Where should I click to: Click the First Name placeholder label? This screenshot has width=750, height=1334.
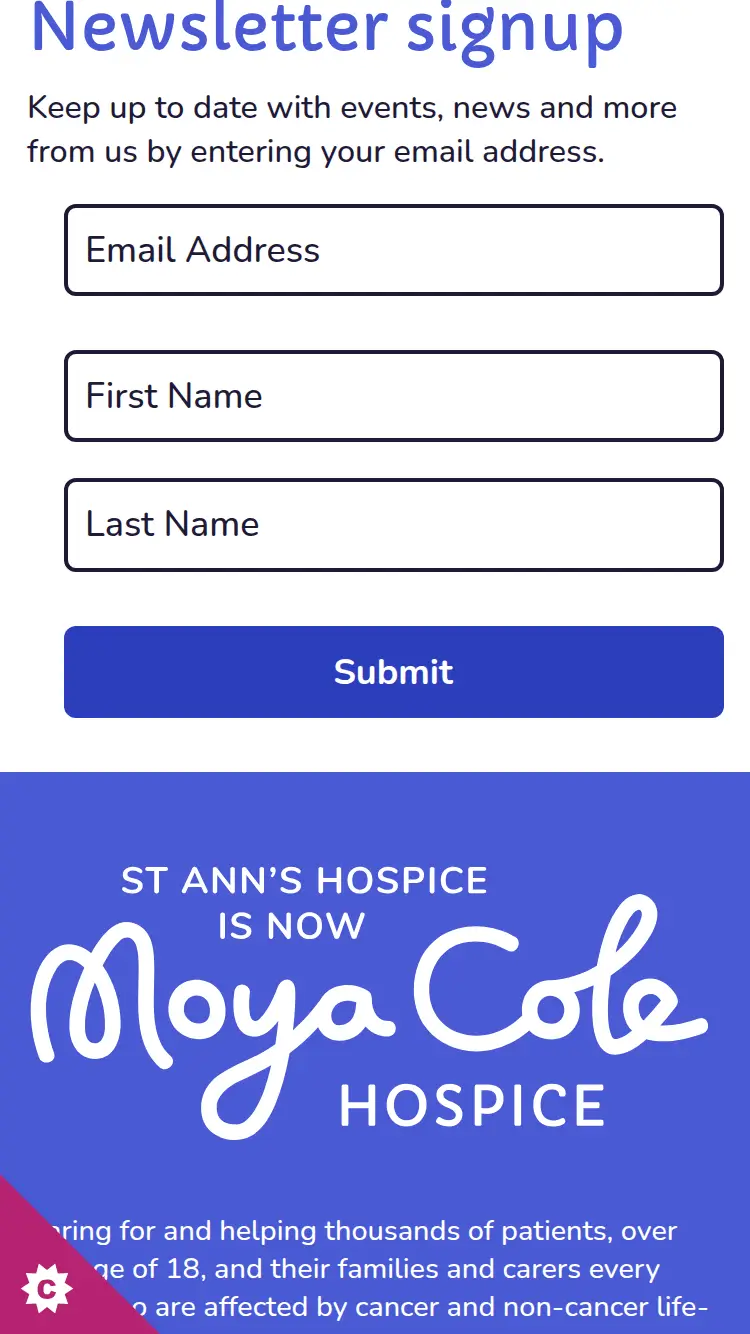(x=174, y=396)
